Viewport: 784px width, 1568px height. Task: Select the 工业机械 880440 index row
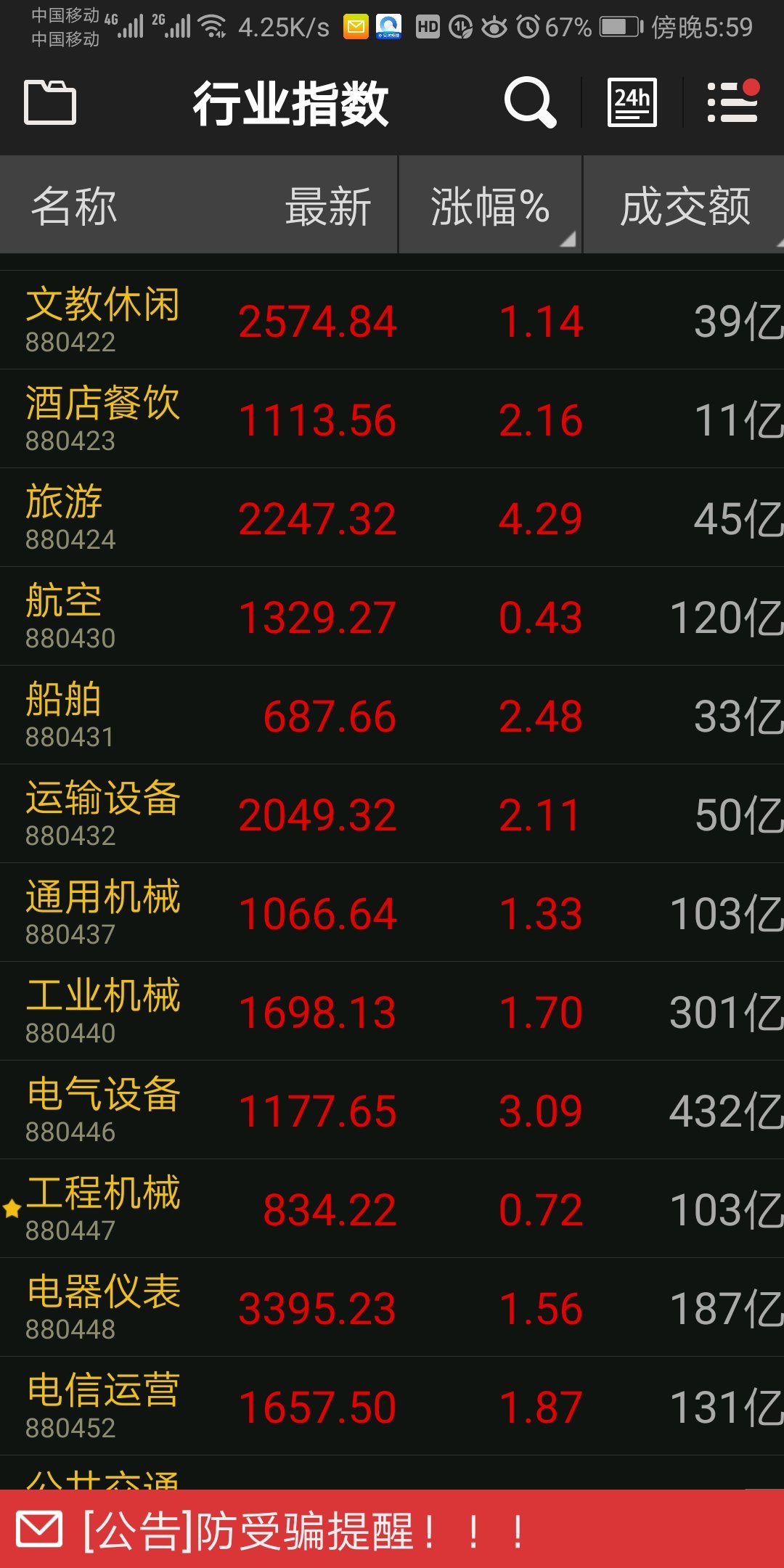click(x=392, y=1011)
